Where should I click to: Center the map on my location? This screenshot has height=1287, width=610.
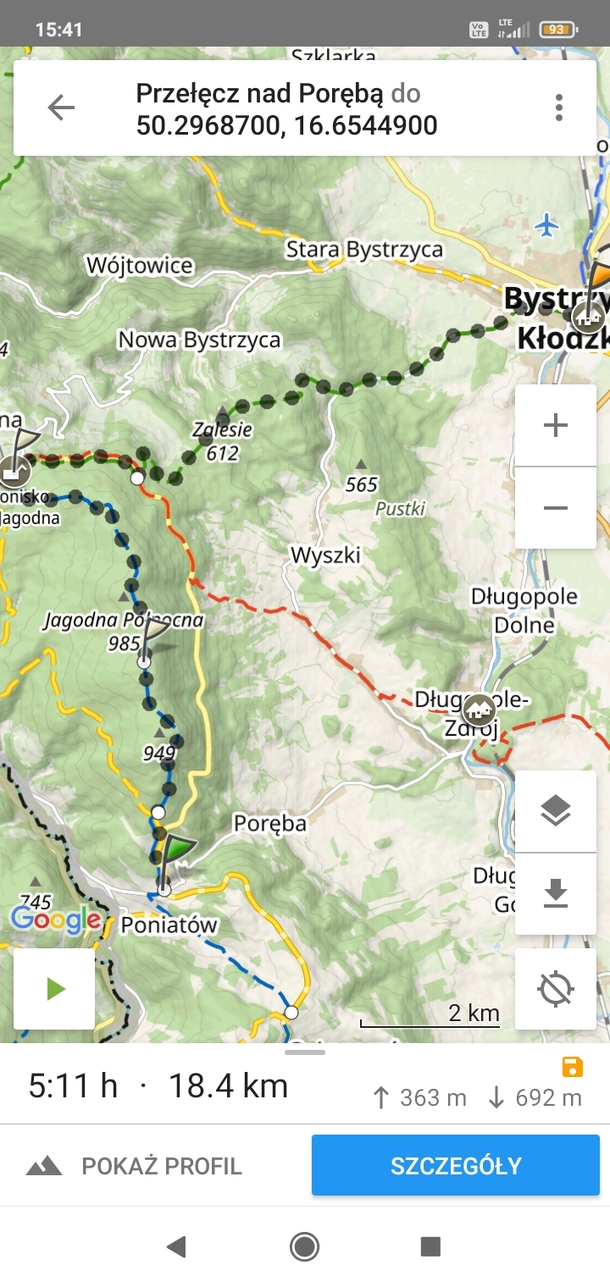pyautogui.click(x=555, y=989)
